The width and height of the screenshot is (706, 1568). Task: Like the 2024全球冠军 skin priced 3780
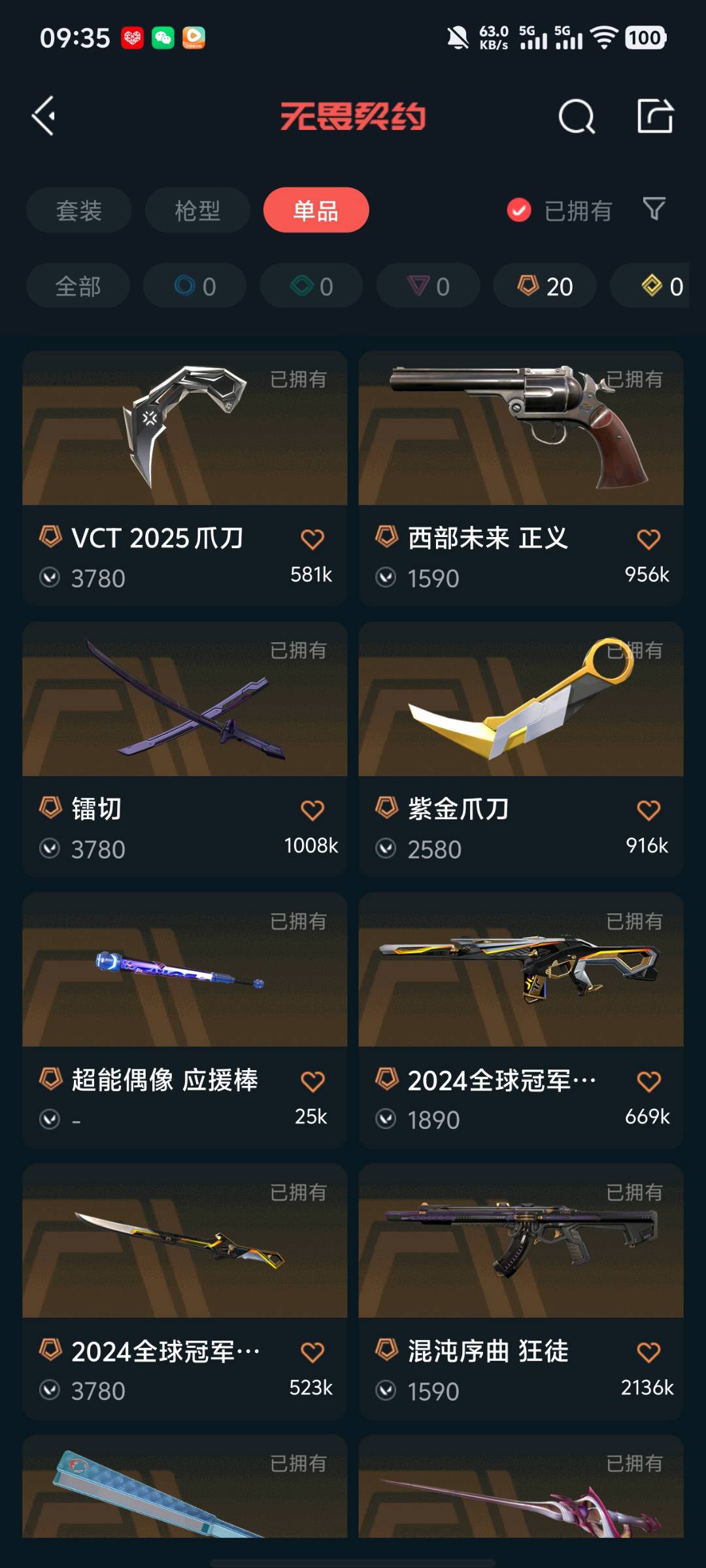[312, 1352]
